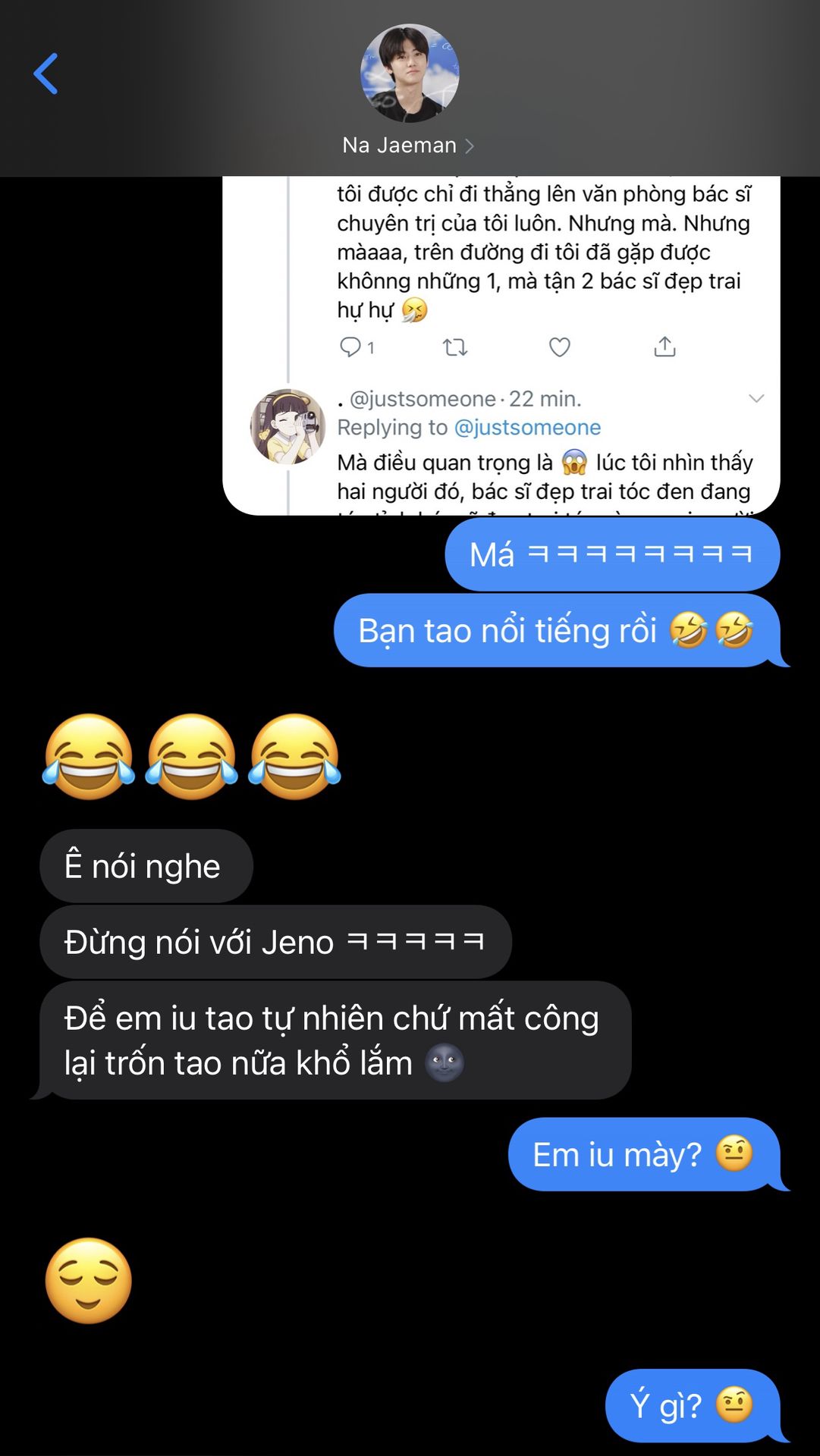Open Na Jaeman contact details
The image size is (820, 1456).
pos(408,145)
